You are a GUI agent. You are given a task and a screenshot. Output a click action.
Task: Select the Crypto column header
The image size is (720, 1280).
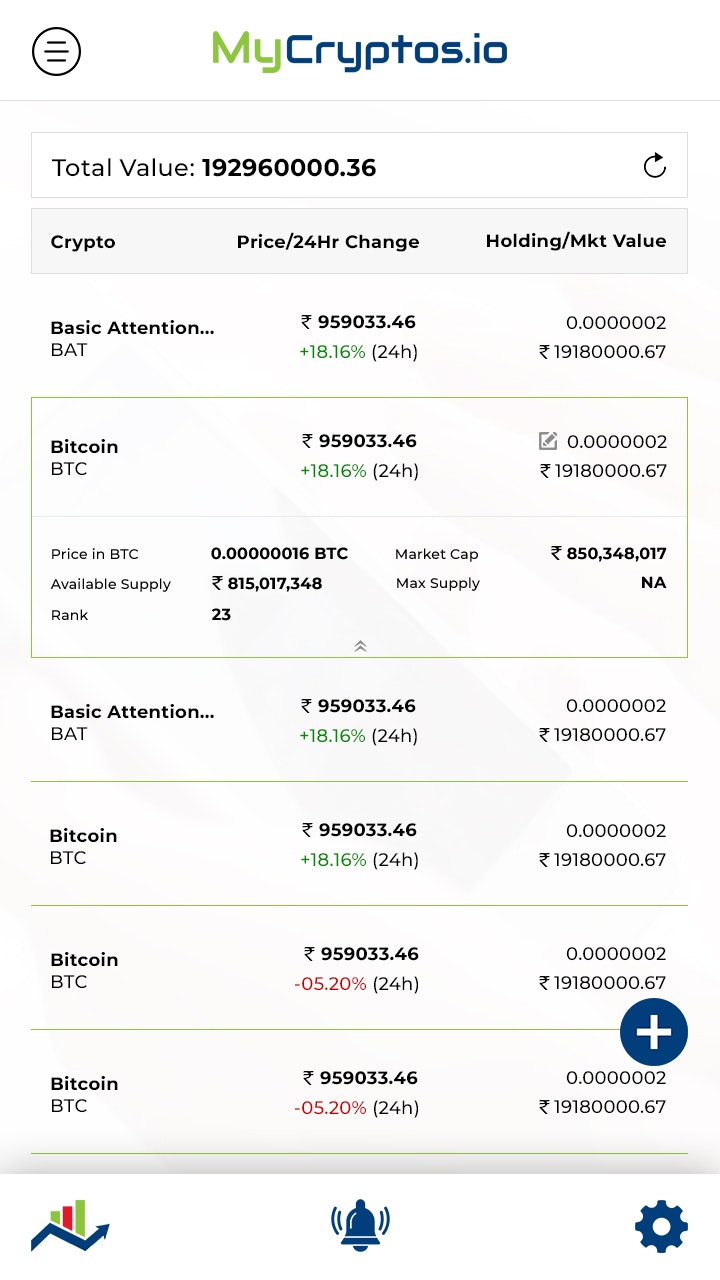pyautogui.click(x=83, y=242)
